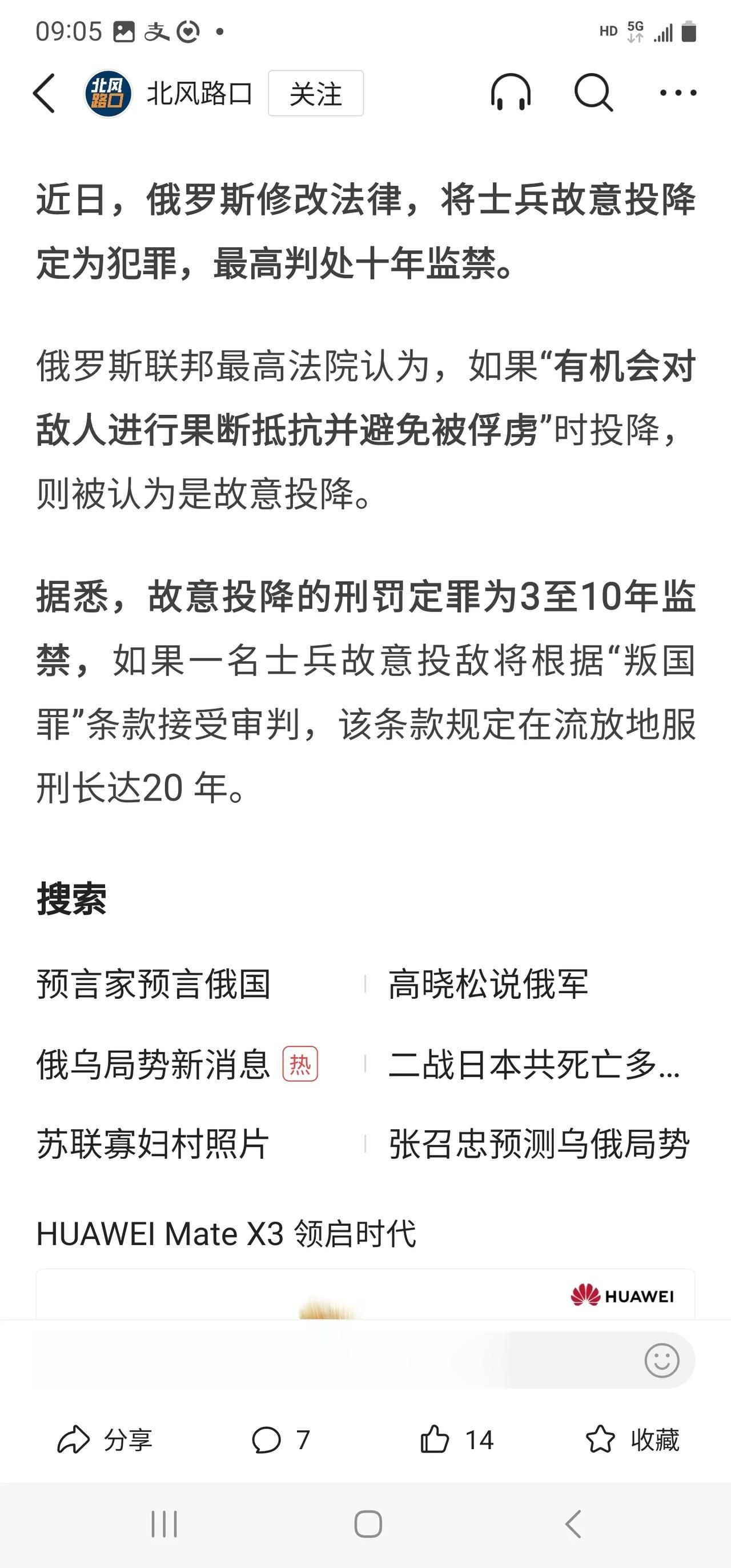Open the three-dot overflow menu

point(678,93)
